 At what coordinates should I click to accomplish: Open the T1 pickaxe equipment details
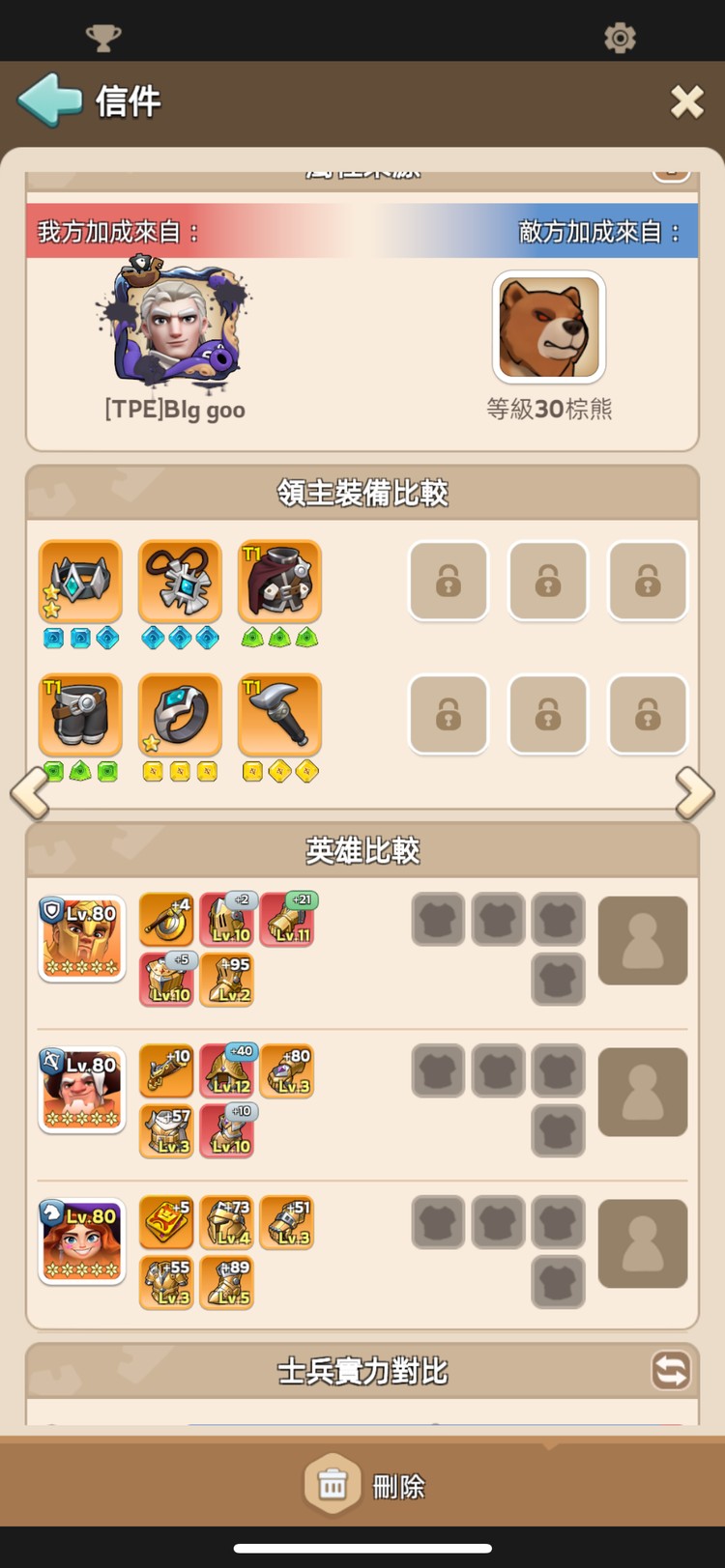pos(279,714)
